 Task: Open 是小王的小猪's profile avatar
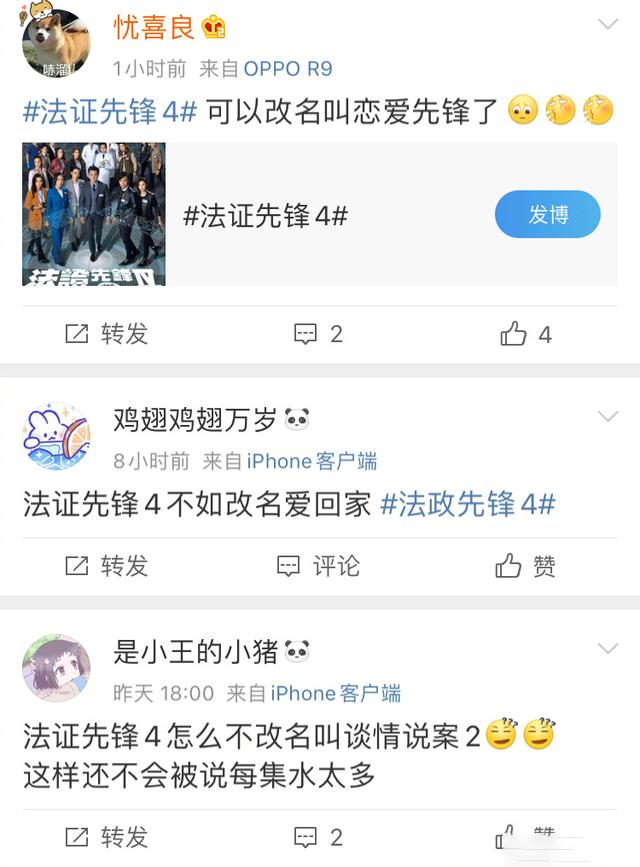coord(56,668)
